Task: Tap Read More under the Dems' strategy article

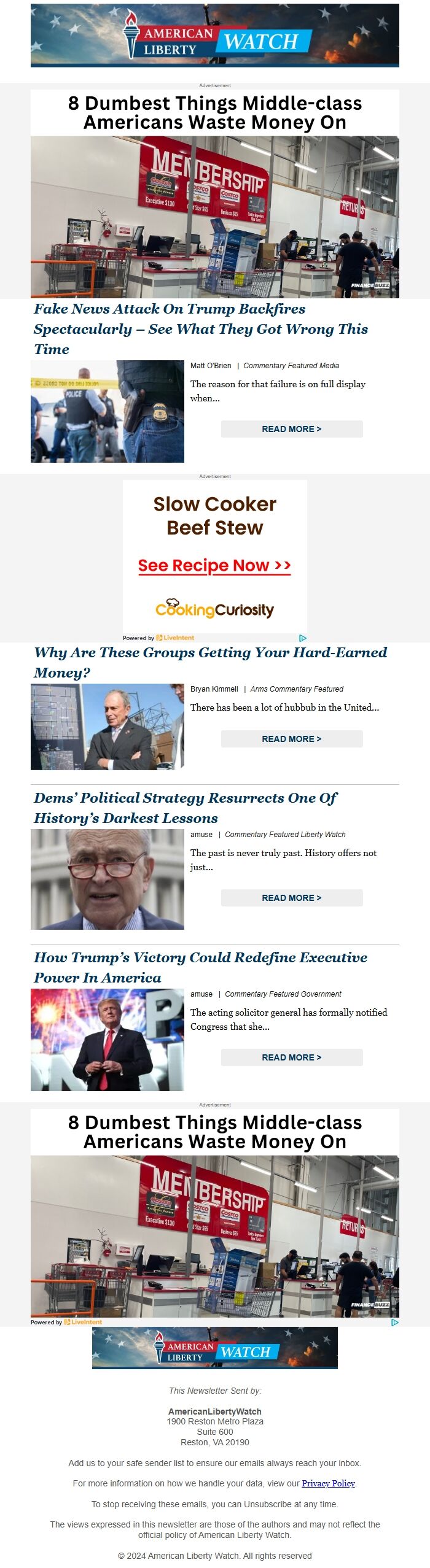Action: [291, 898]
